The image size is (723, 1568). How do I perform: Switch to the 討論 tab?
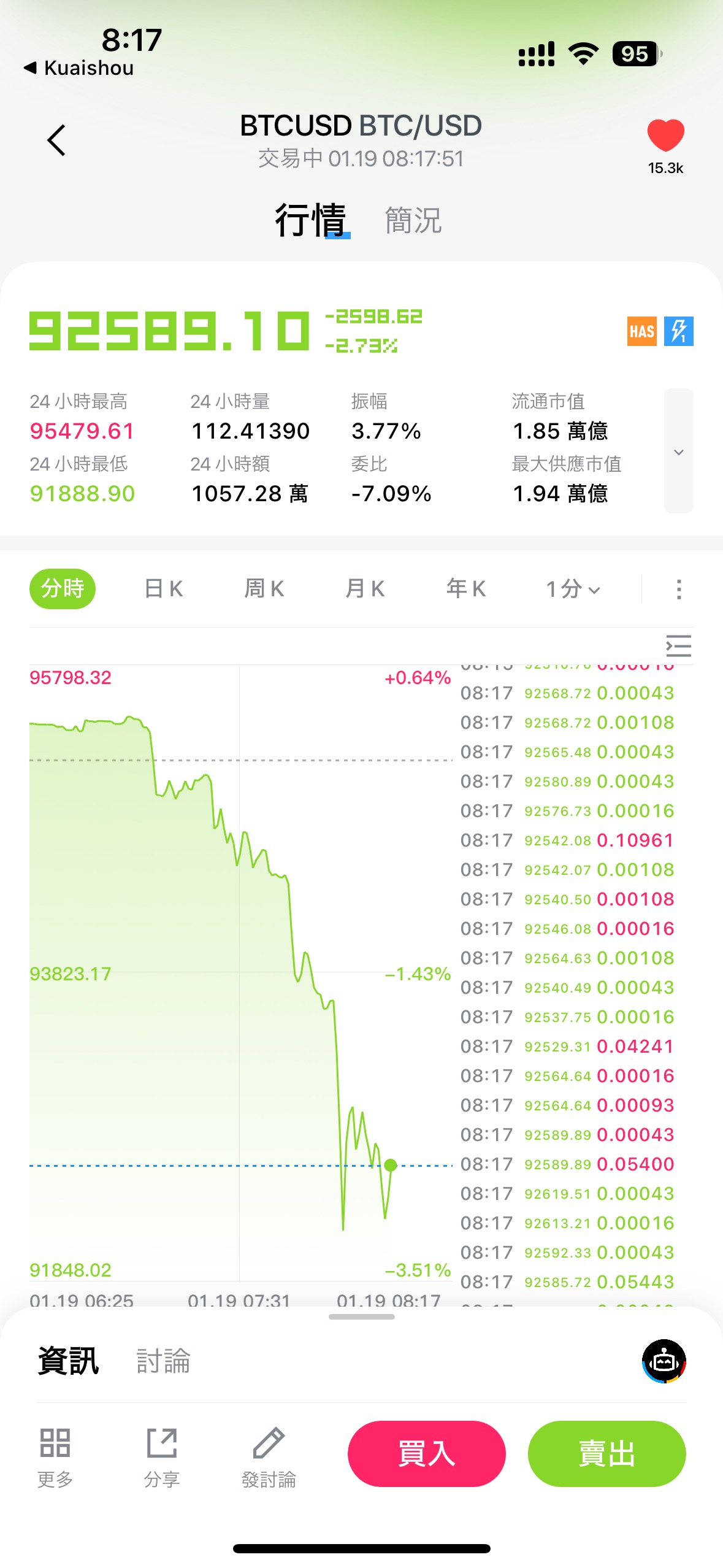[x=163, y=1361]
